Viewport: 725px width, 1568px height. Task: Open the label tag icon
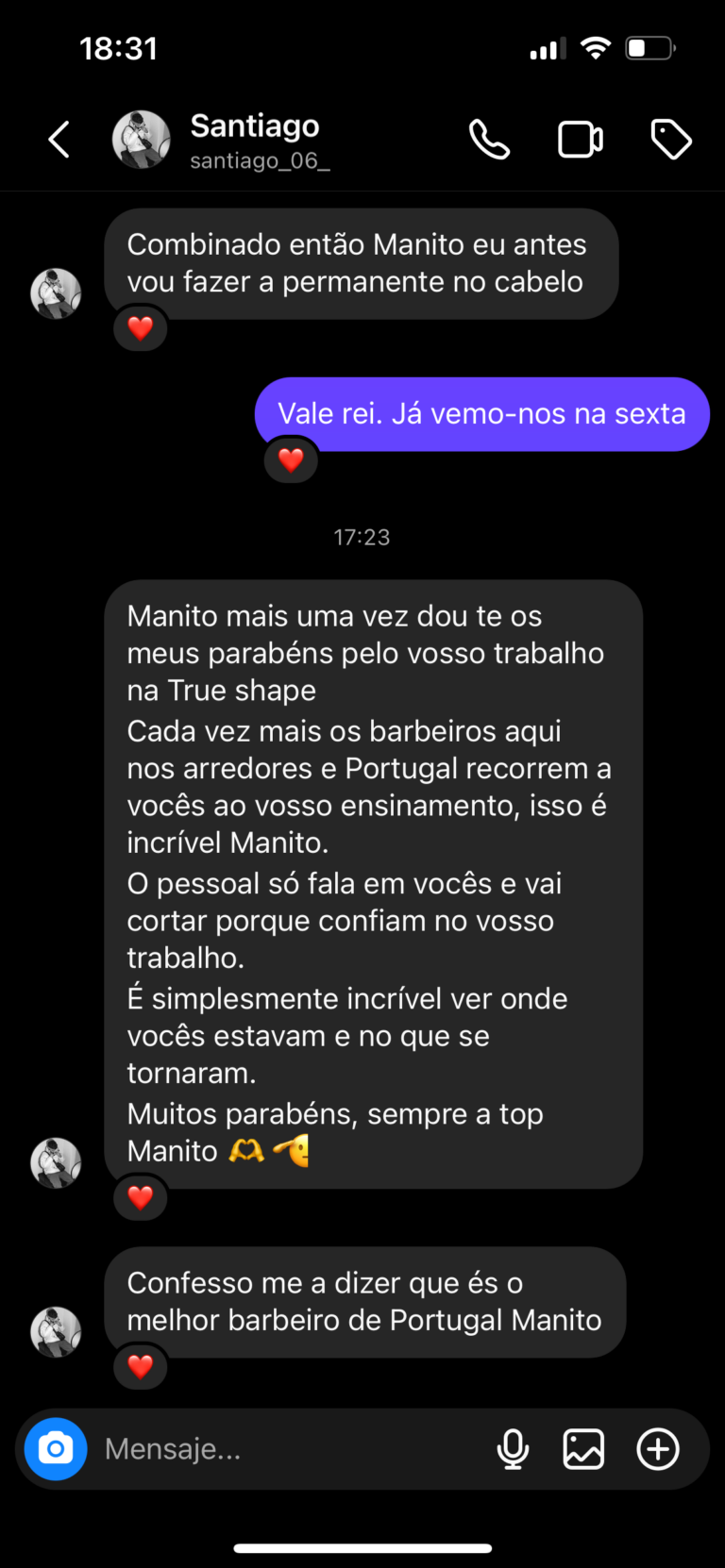671,140
